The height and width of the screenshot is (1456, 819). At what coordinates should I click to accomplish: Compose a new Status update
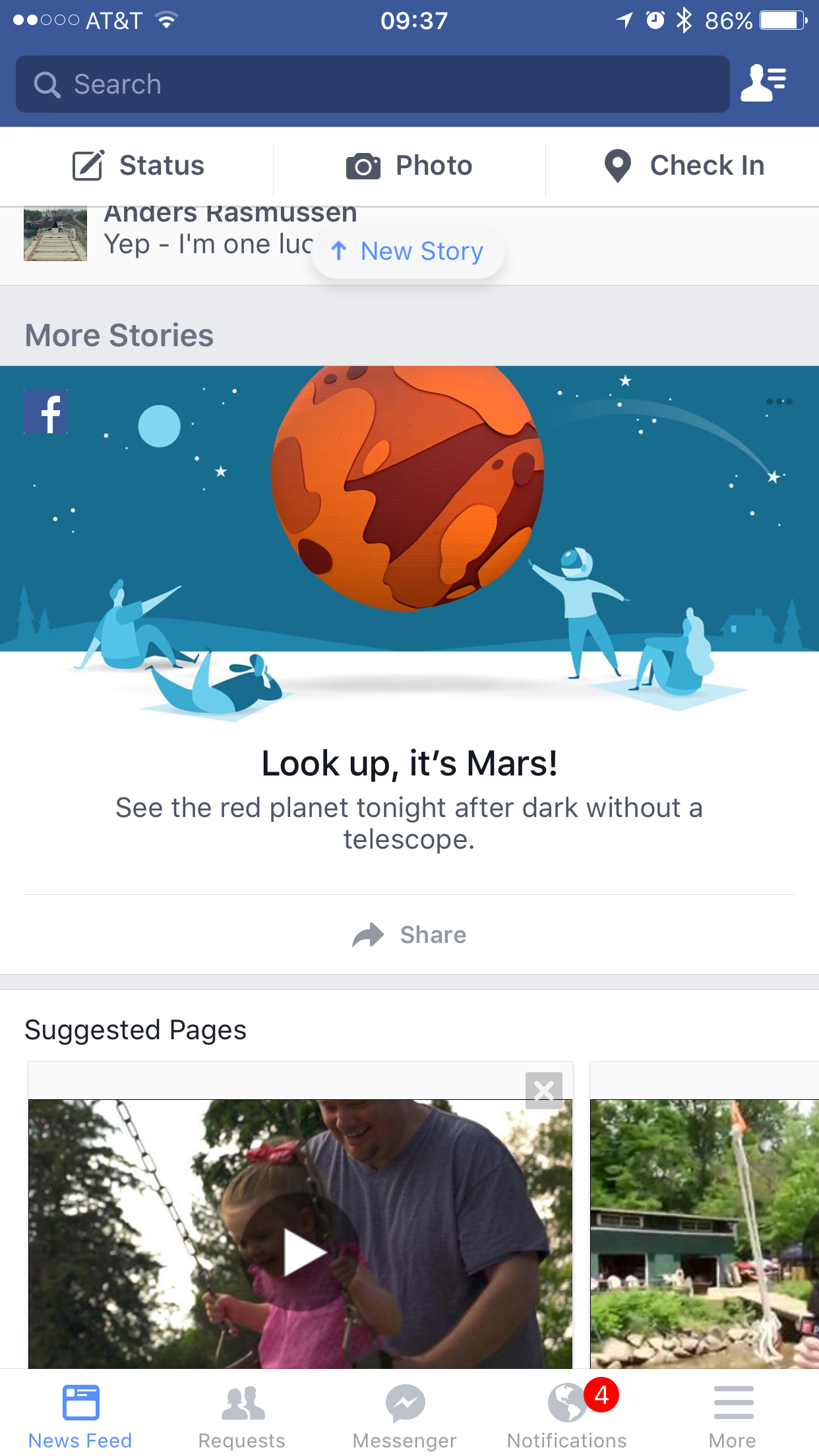(x=138, y=166)
